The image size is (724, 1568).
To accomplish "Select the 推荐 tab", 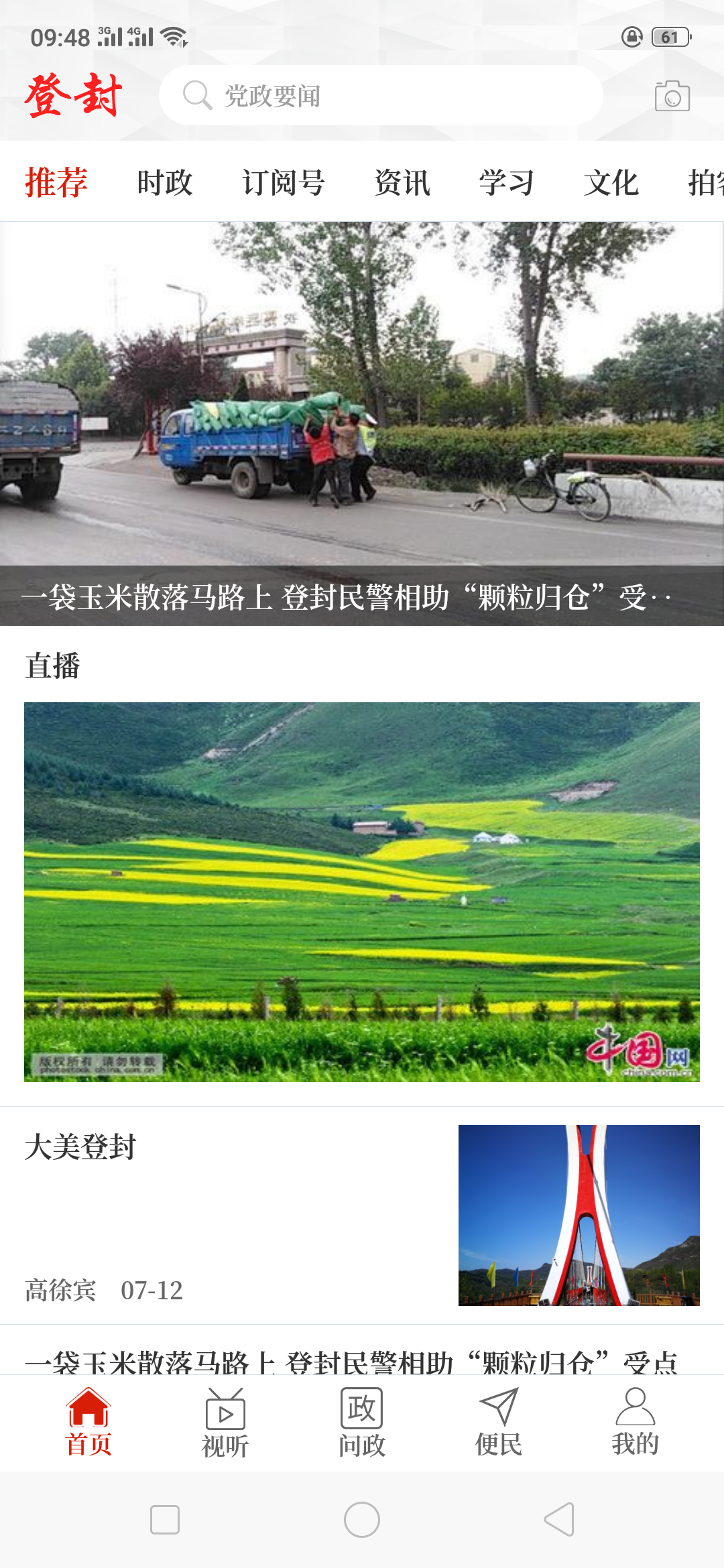I will pos(56,182).
